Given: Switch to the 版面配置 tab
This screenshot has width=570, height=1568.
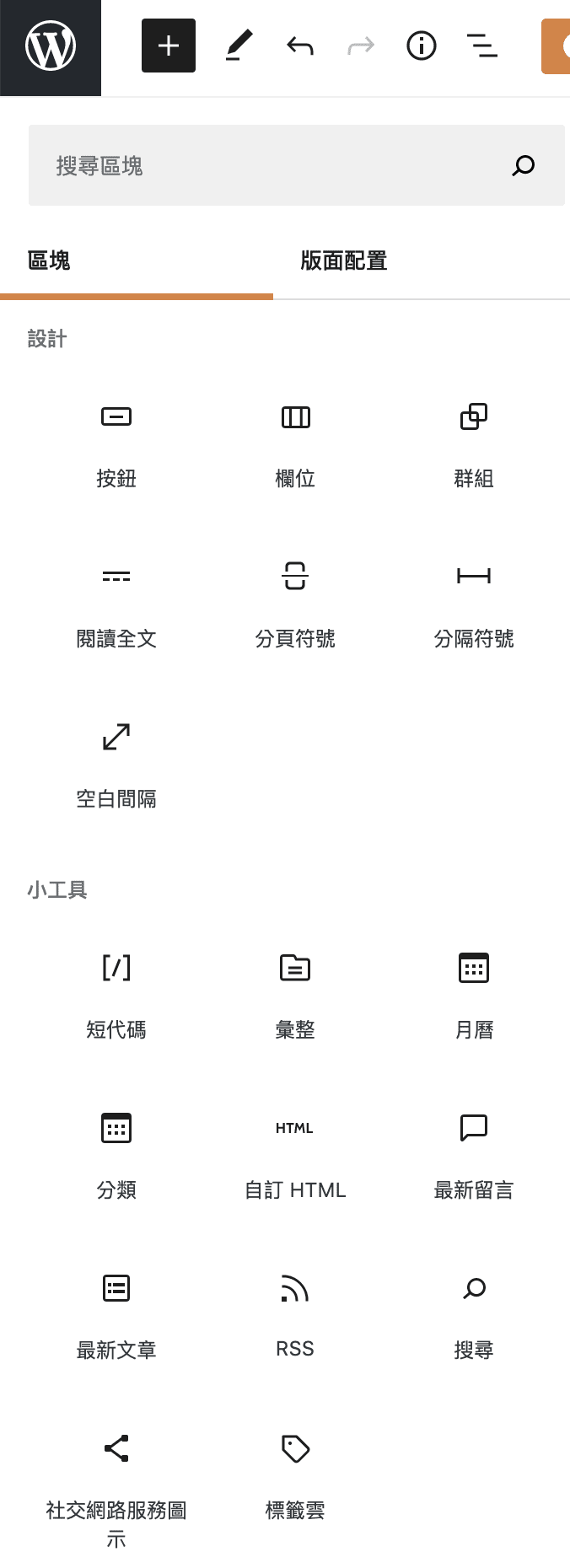Looking at the screenshot, I should [343, 261].
